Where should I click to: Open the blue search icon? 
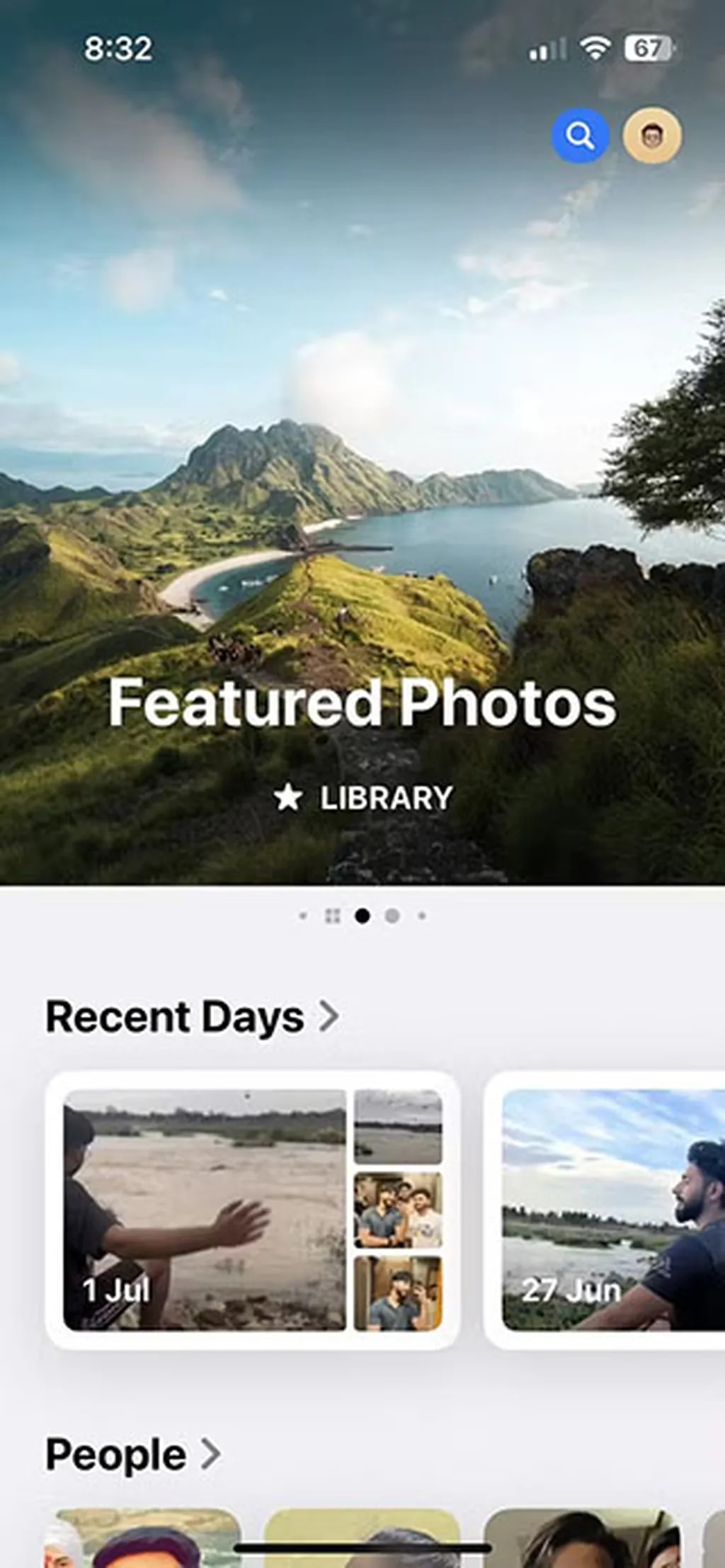[x=580, y=135]
